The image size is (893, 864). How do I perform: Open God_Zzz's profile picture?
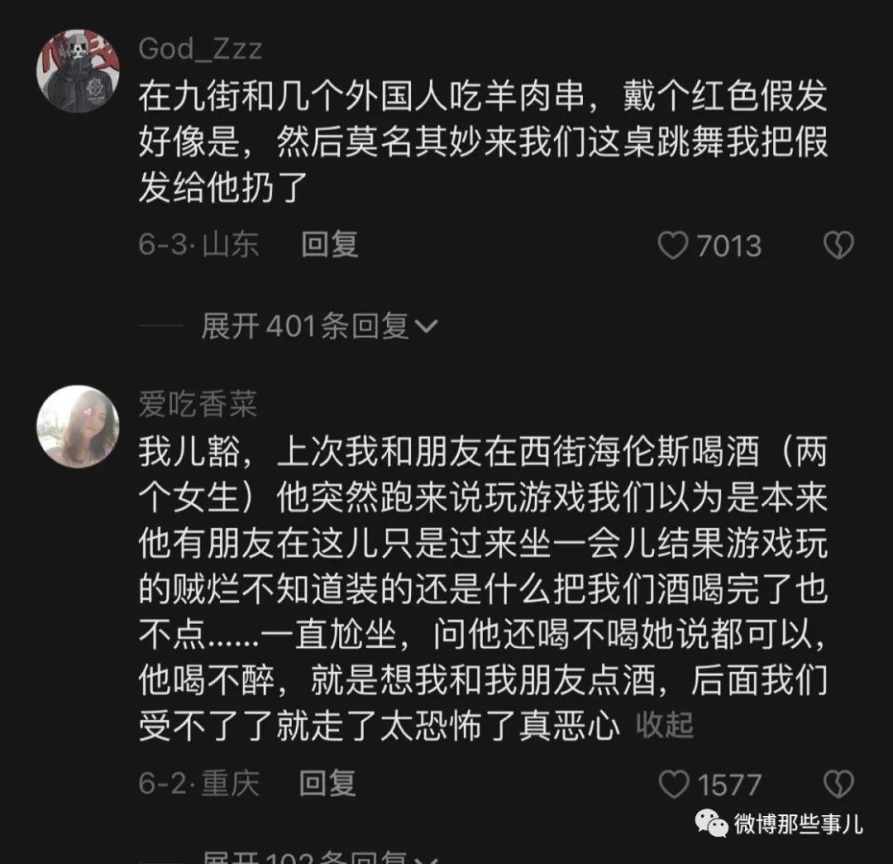coord(78,71)
